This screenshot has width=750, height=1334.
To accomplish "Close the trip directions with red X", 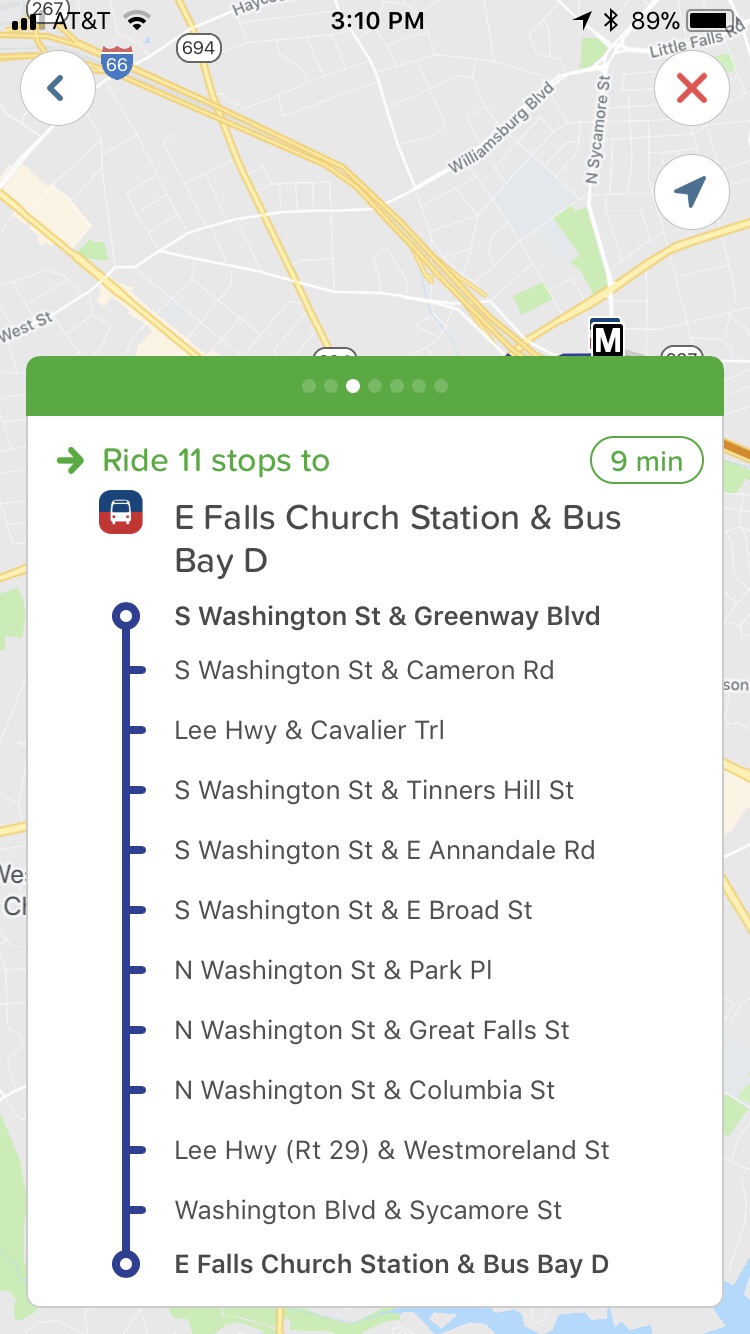I will point(691,88).
